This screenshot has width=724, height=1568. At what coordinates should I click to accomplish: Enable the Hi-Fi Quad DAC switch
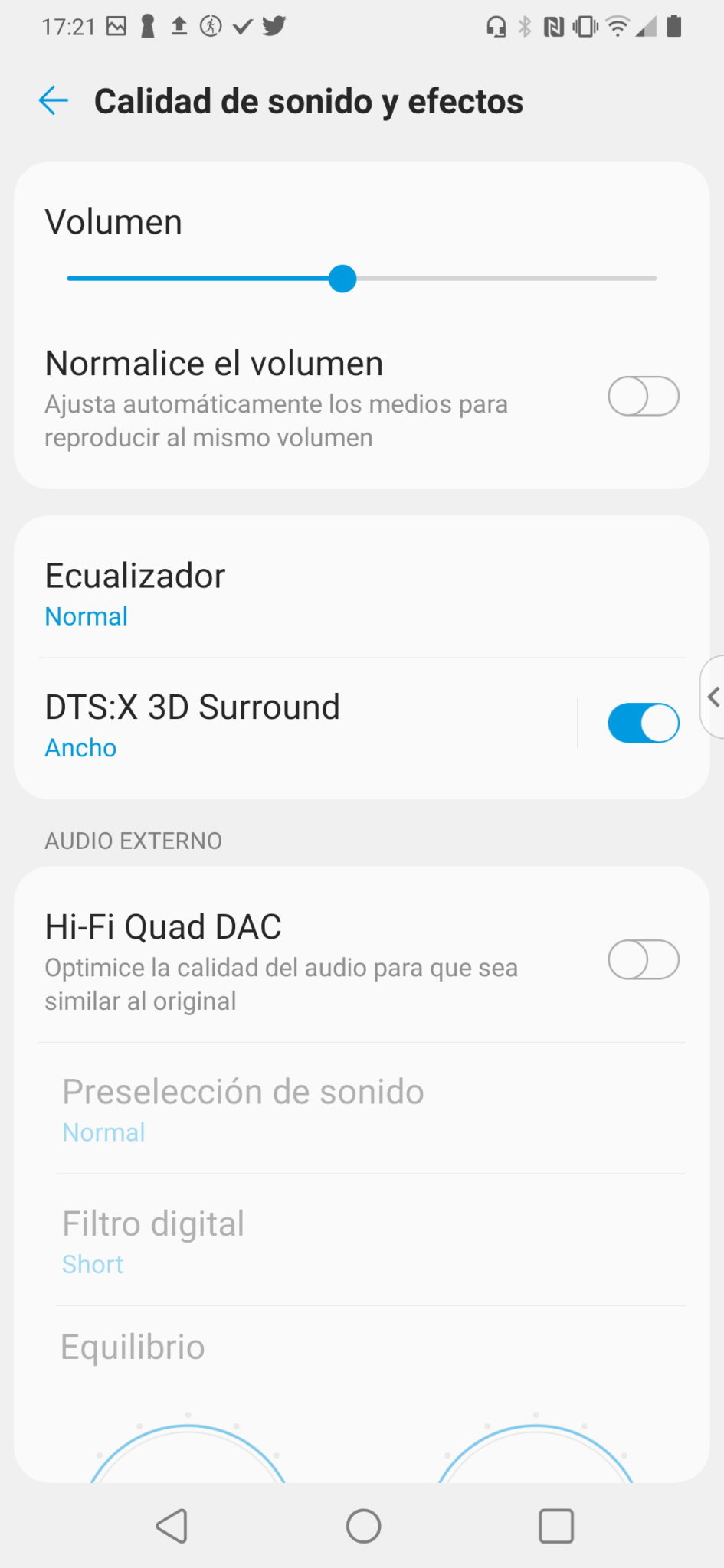pos(644,960)
